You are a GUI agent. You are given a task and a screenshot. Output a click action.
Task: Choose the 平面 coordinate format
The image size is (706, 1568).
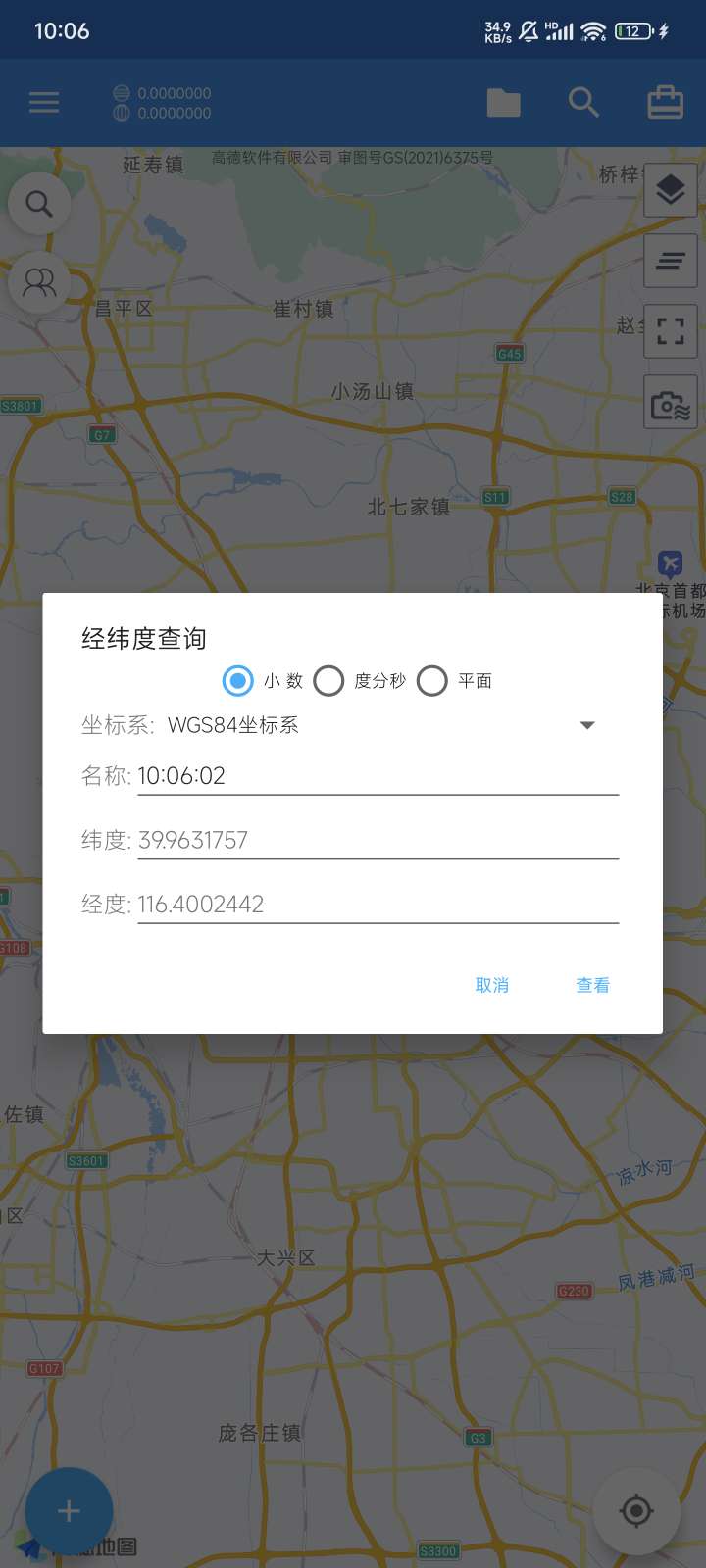432,680
